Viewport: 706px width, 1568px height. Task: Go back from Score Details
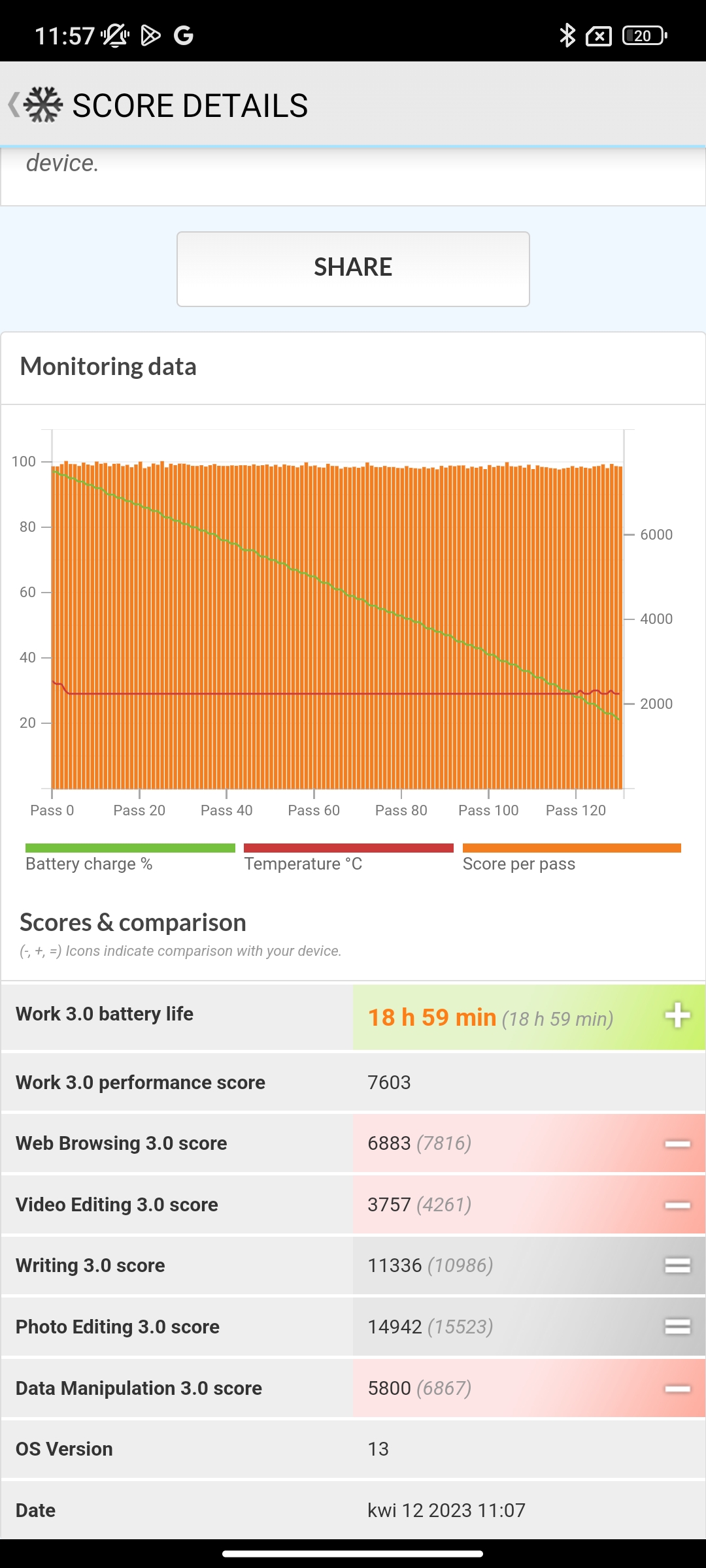16,105
